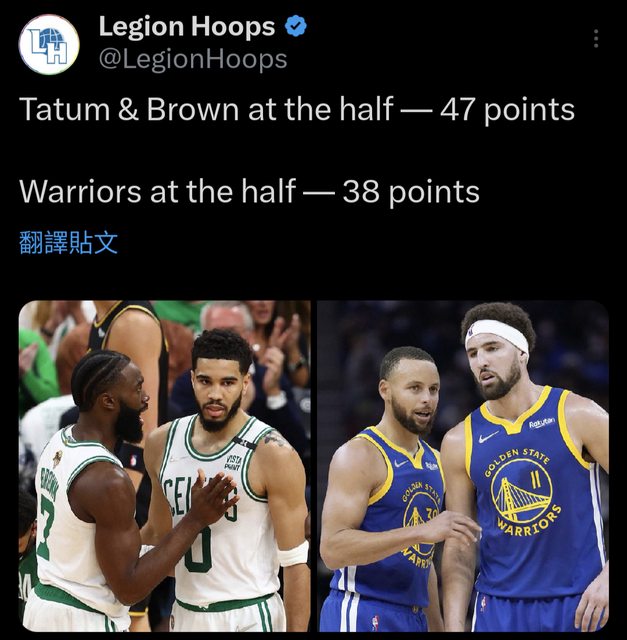Open the Warriors players photo
Viewport: 627px width, 640px height.
click(x=463, y=465)
